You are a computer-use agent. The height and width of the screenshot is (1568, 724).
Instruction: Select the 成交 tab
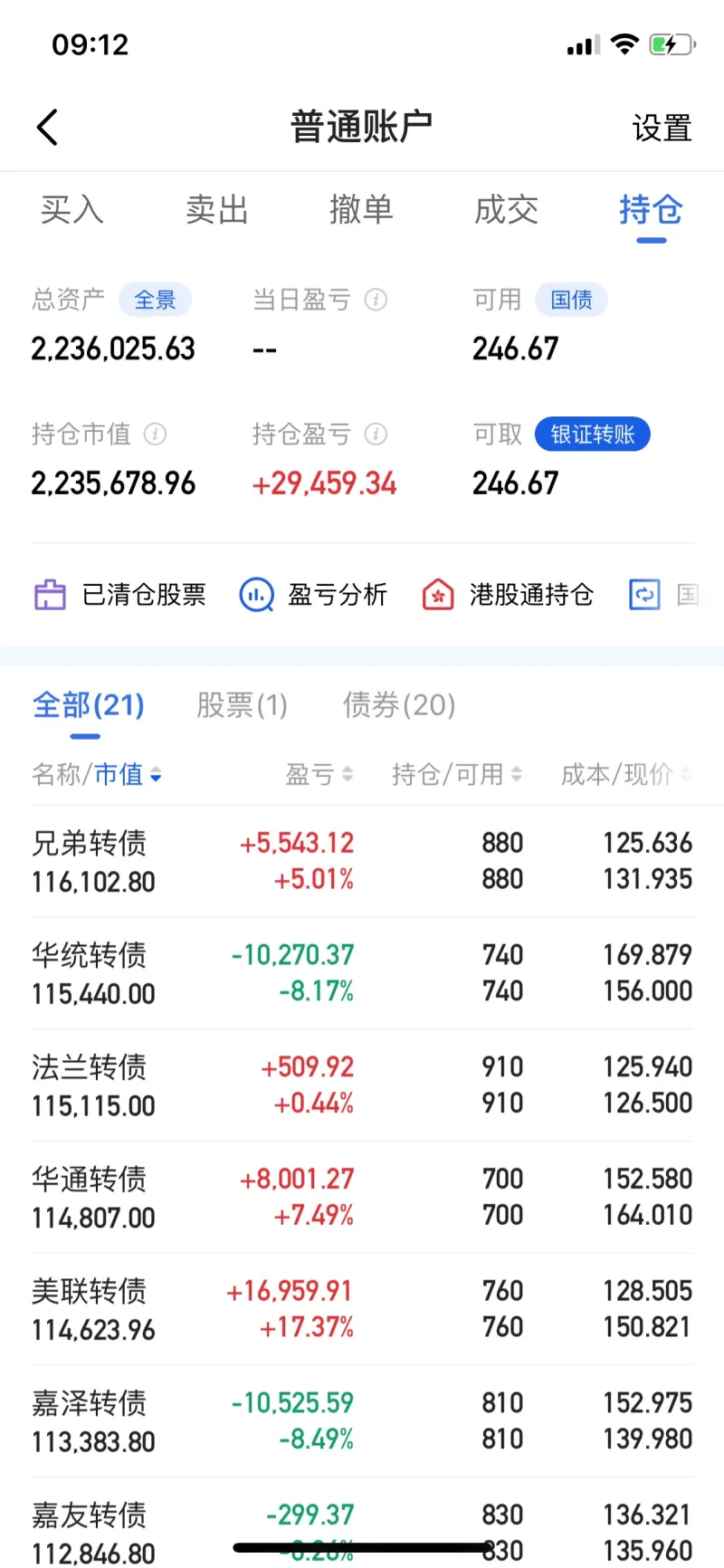pos(506,209)
